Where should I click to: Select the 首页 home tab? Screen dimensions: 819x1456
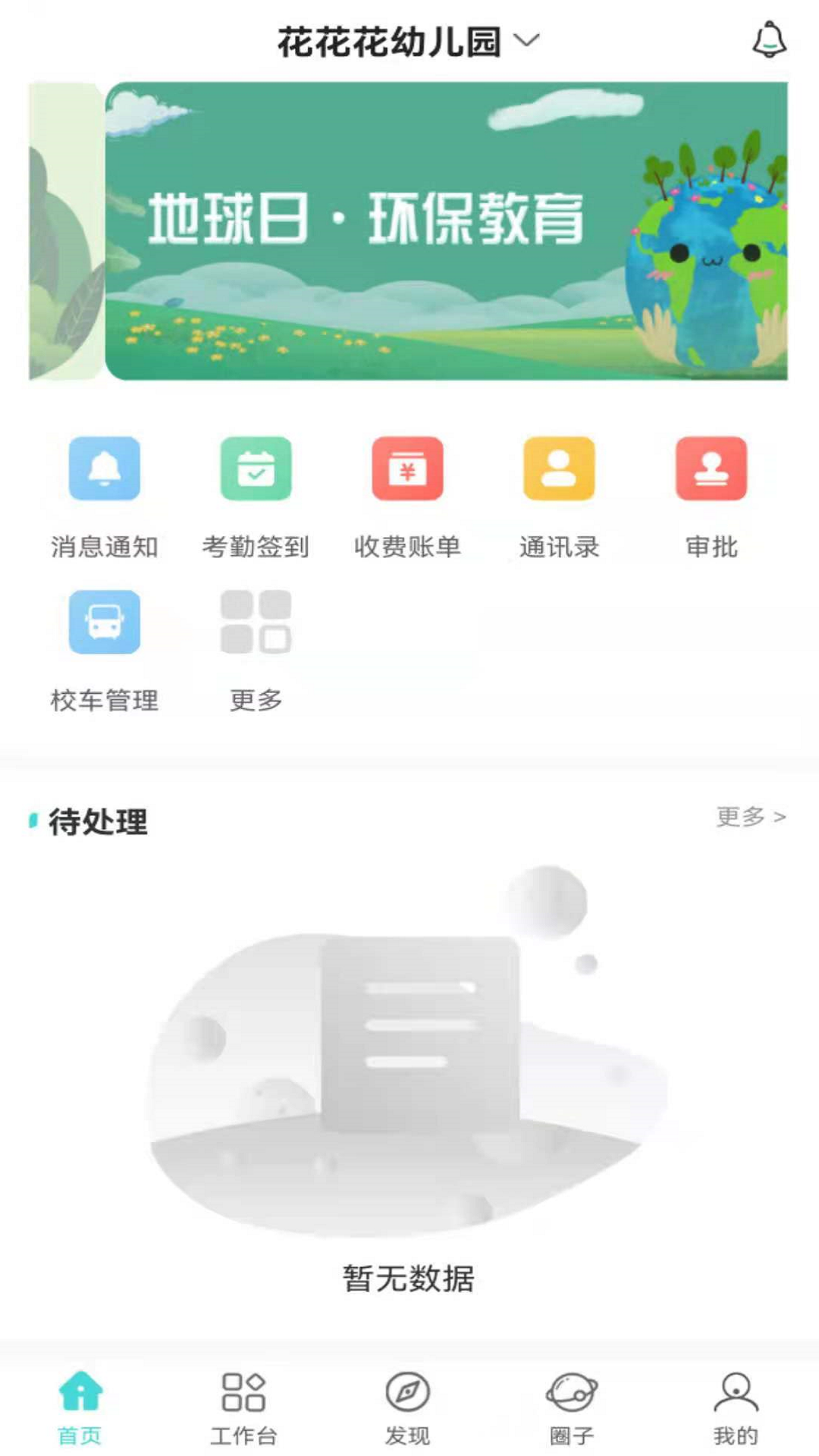[x=80, y=1407]
